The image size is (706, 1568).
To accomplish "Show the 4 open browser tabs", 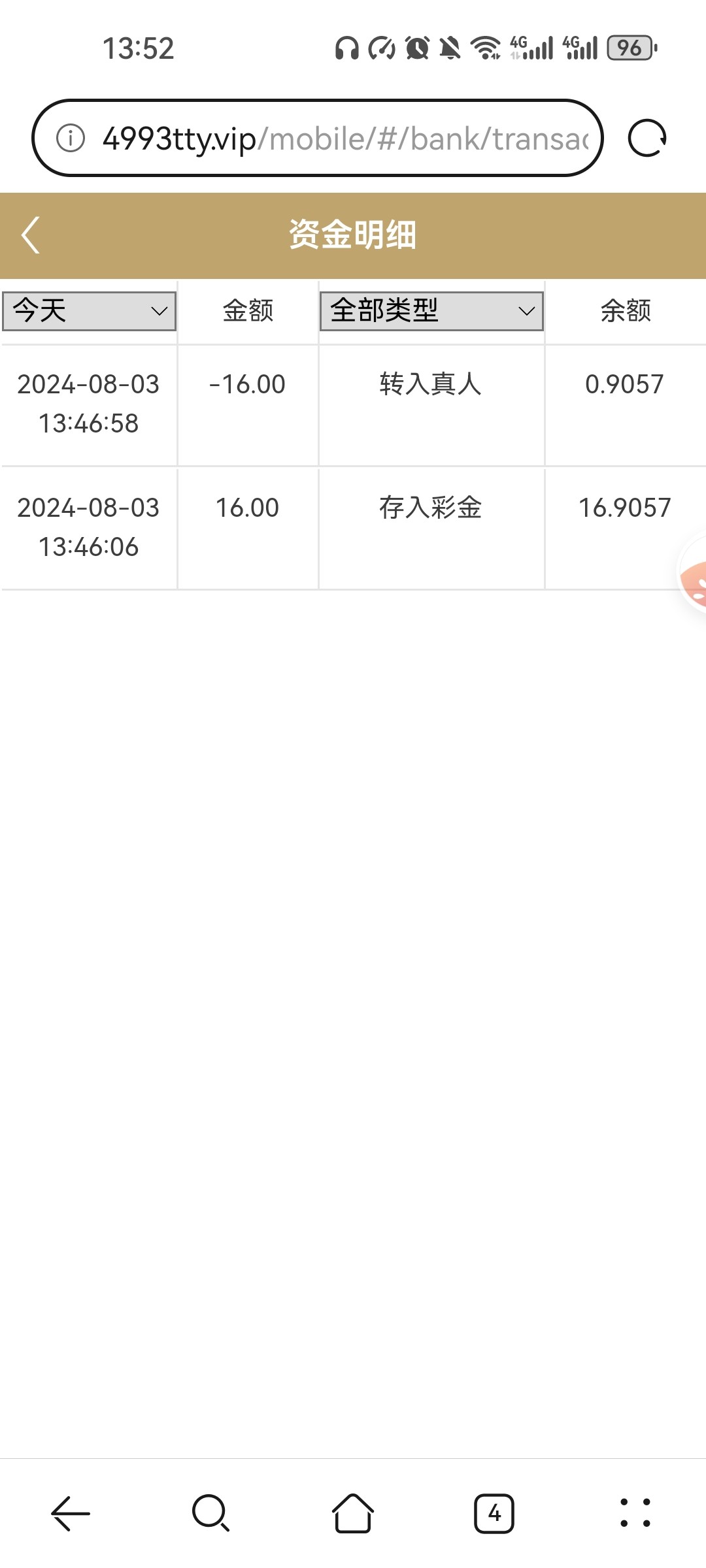I will (x=494, y=1513).
